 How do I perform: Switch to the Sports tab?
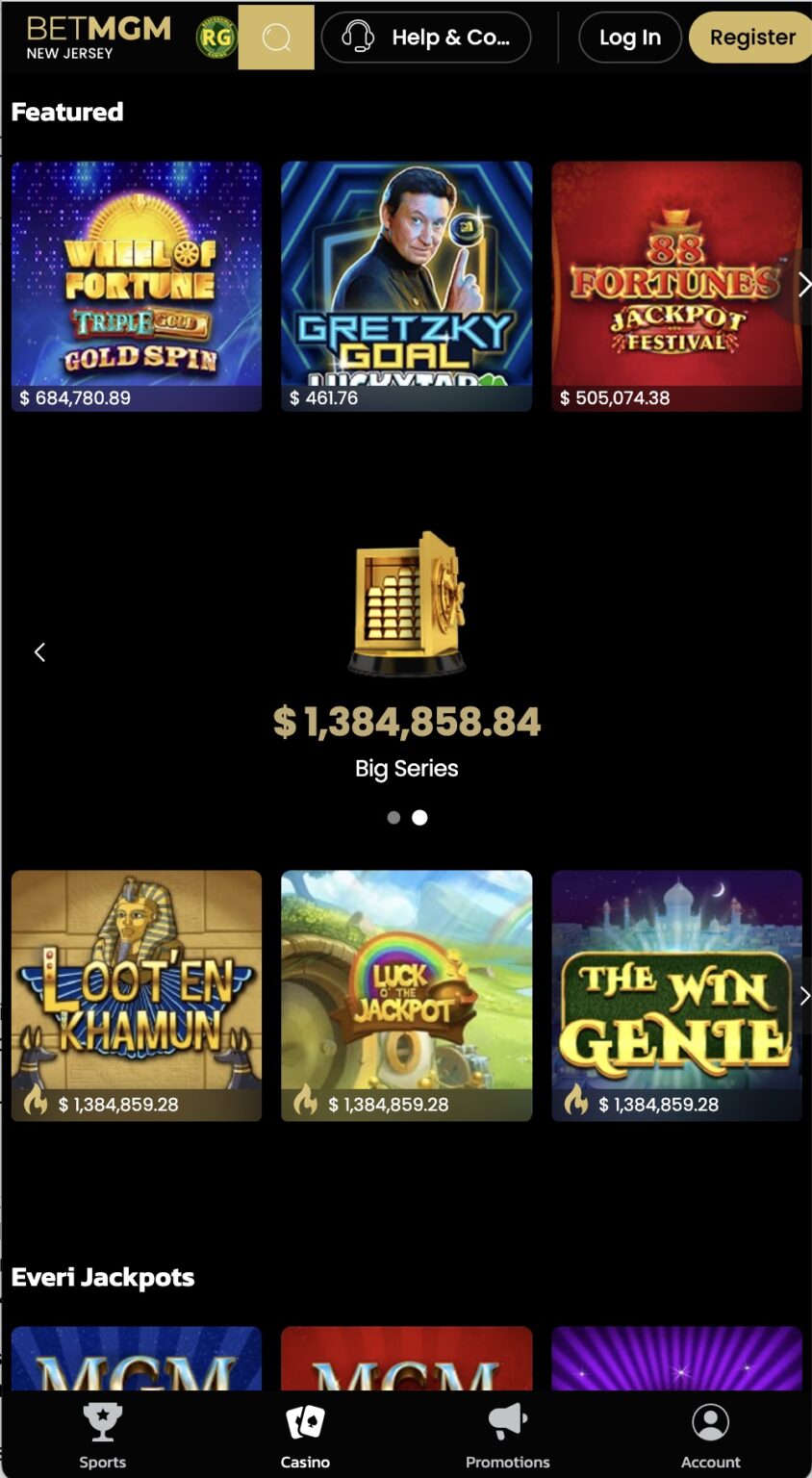[102, 1436]
